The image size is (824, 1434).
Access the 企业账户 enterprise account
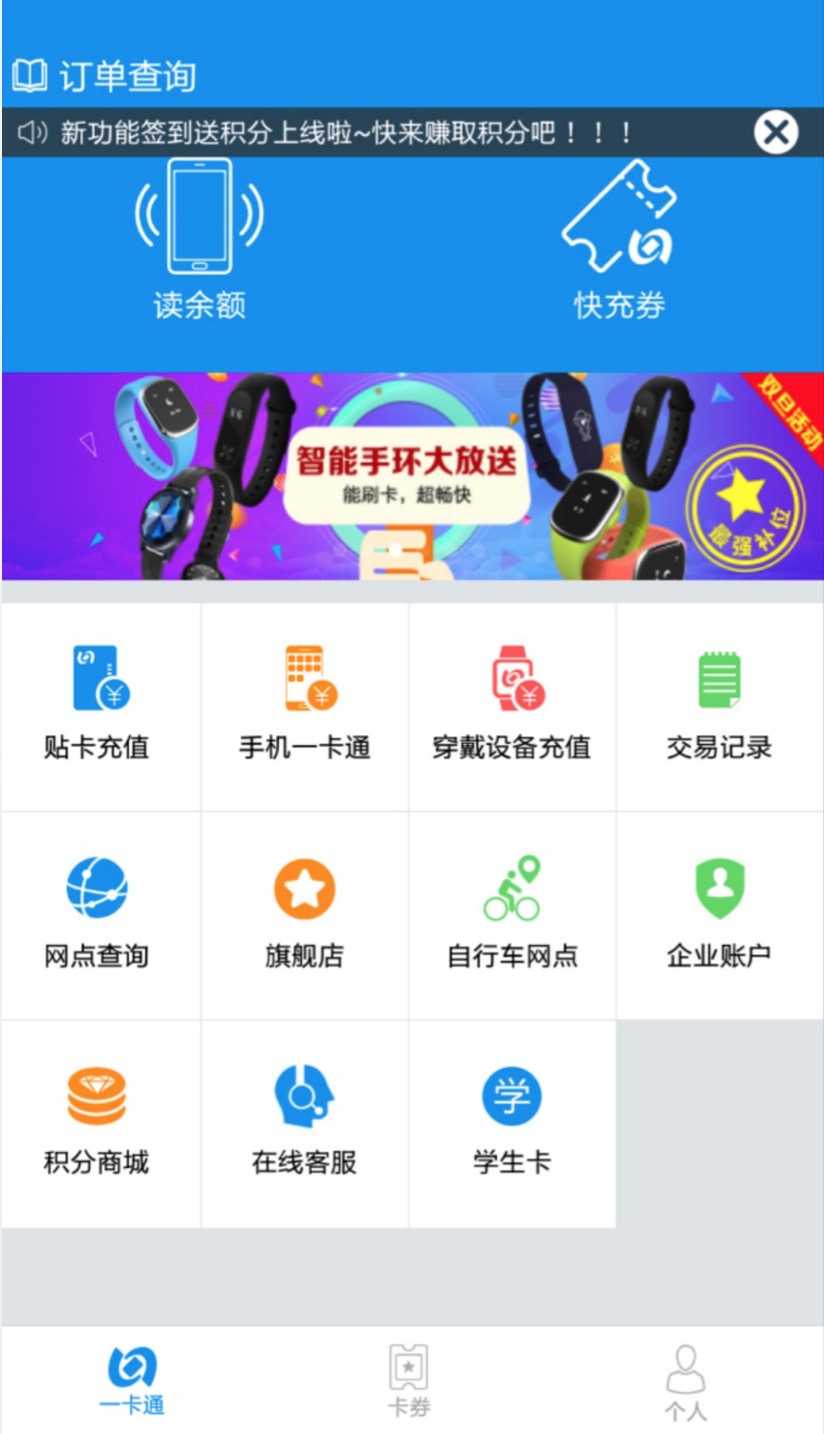coord(718,910)
